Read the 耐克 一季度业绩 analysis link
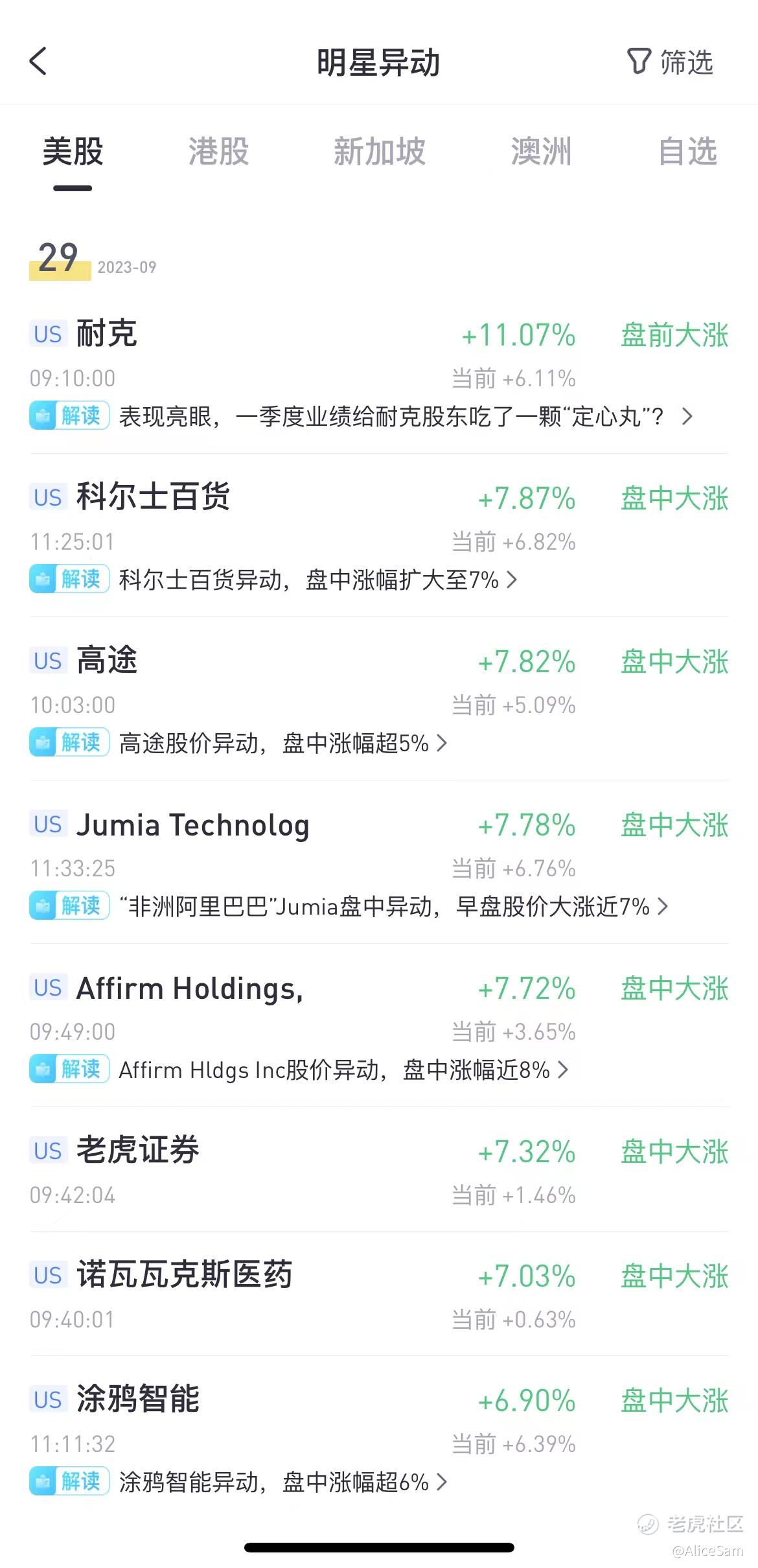The height and width of the screenshot is (1568, 758). tap(391, 416)
